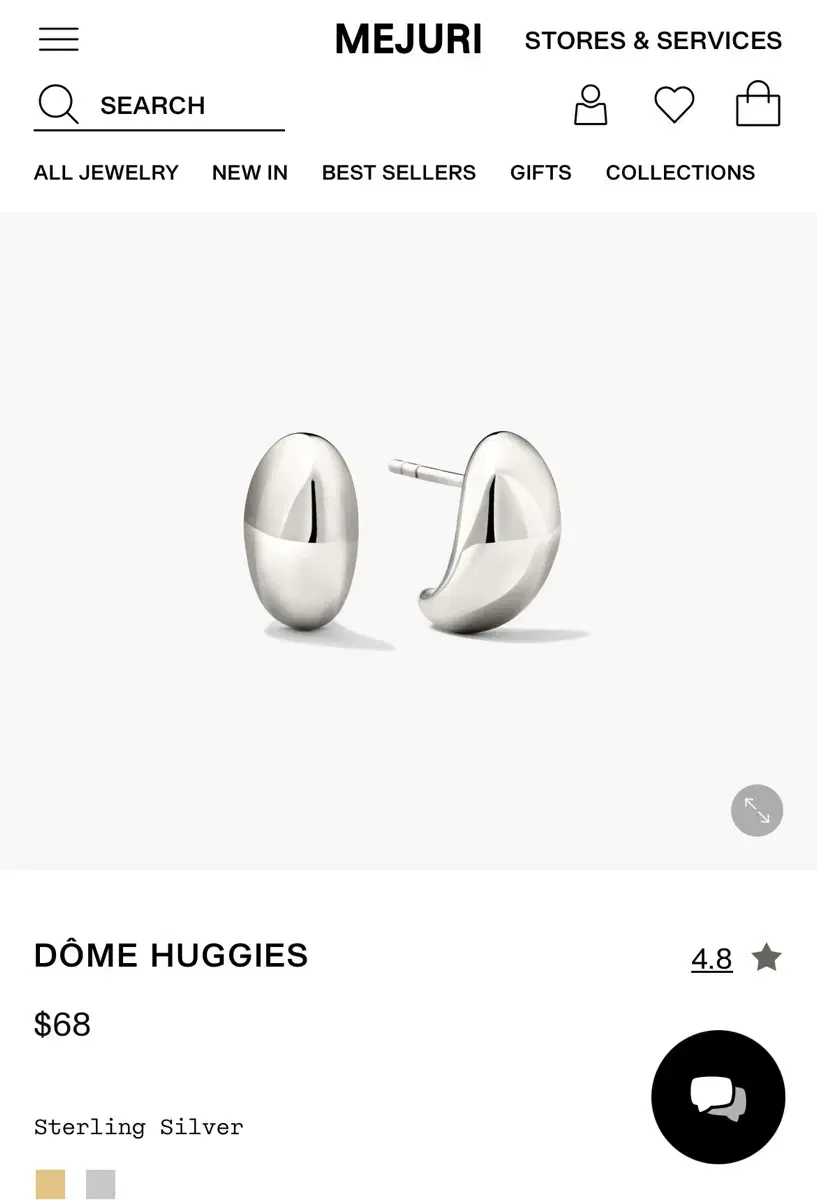817x1200 pixels.
Task: Open the GIFTS navigation link
Action: click(x=540, y=172)
